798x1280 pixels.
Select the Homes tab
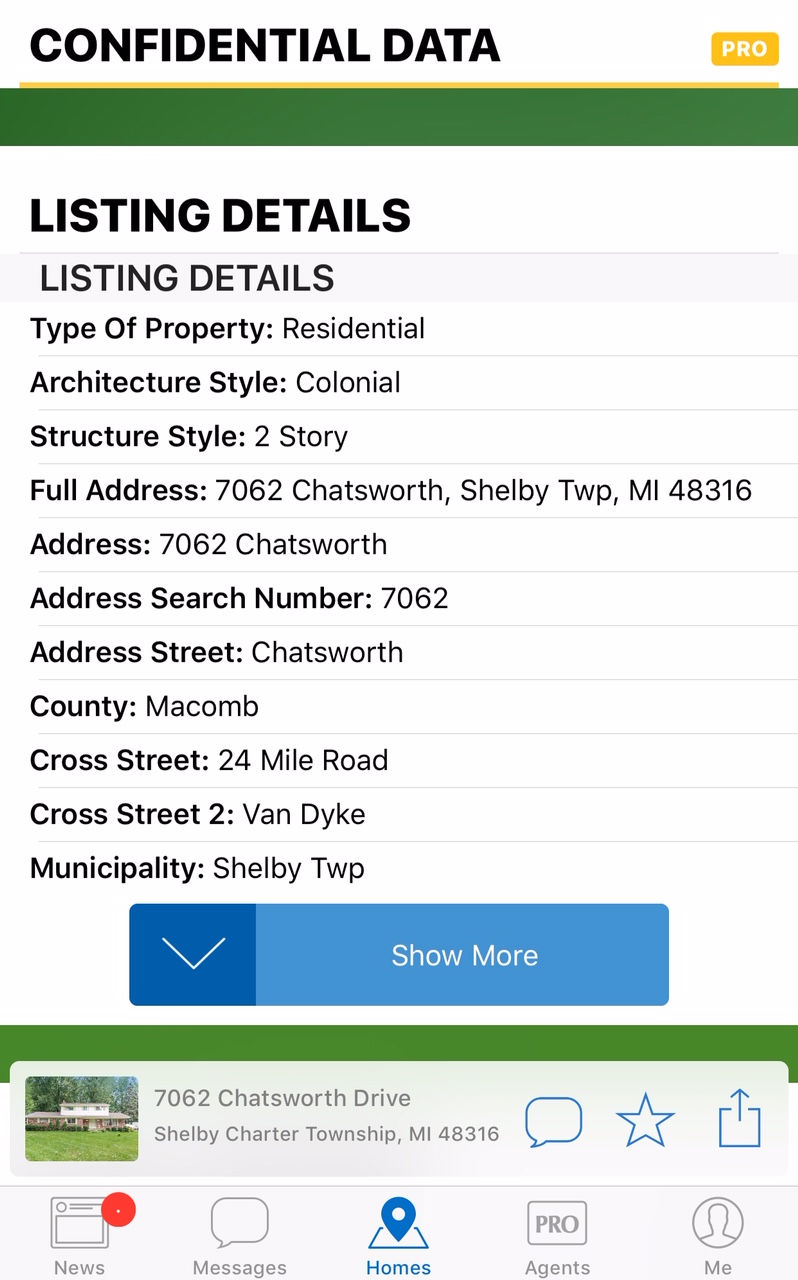pyautogui.click(x=398, y=1236)
